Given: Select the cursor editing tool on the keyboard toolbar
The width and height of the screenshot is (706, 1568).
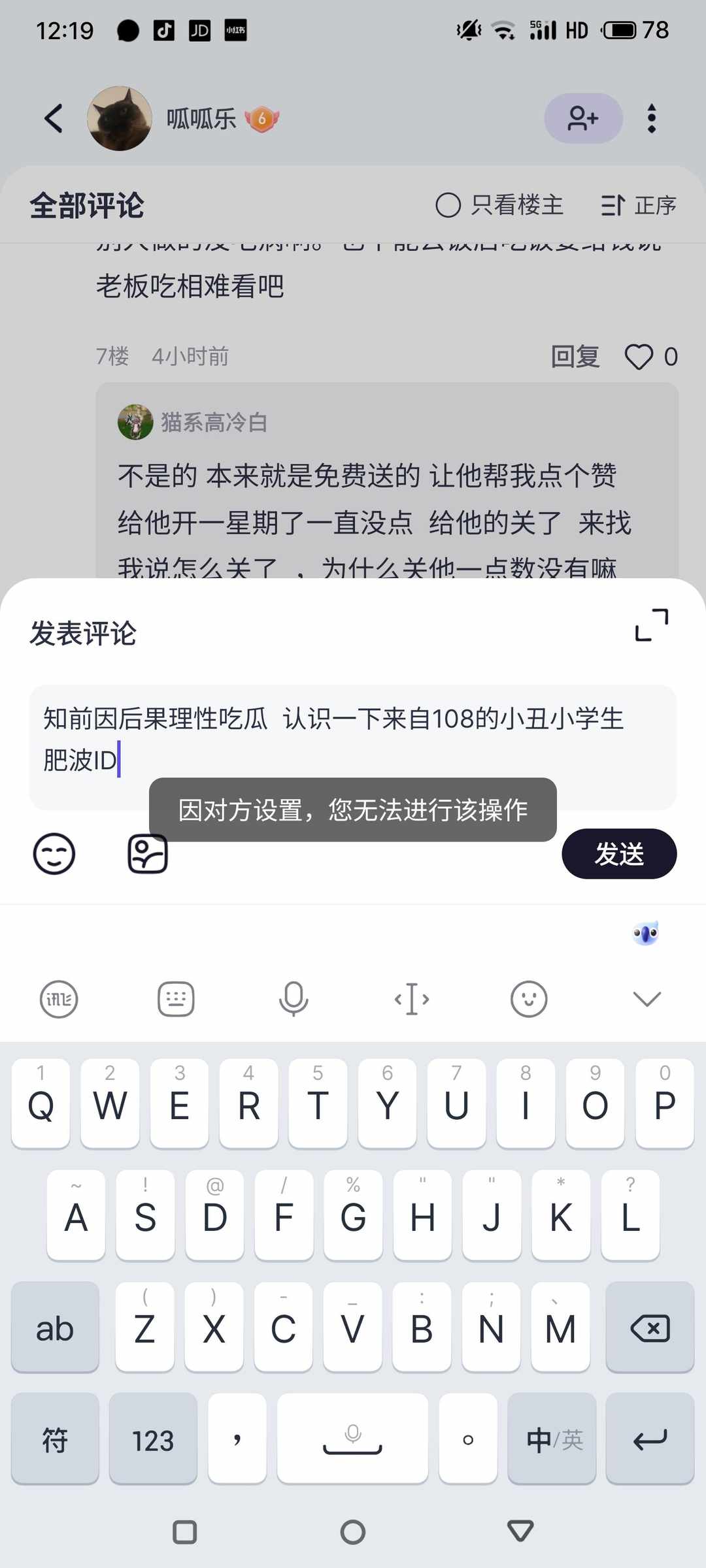Looking at the screenshot, I should coord(411,998).
